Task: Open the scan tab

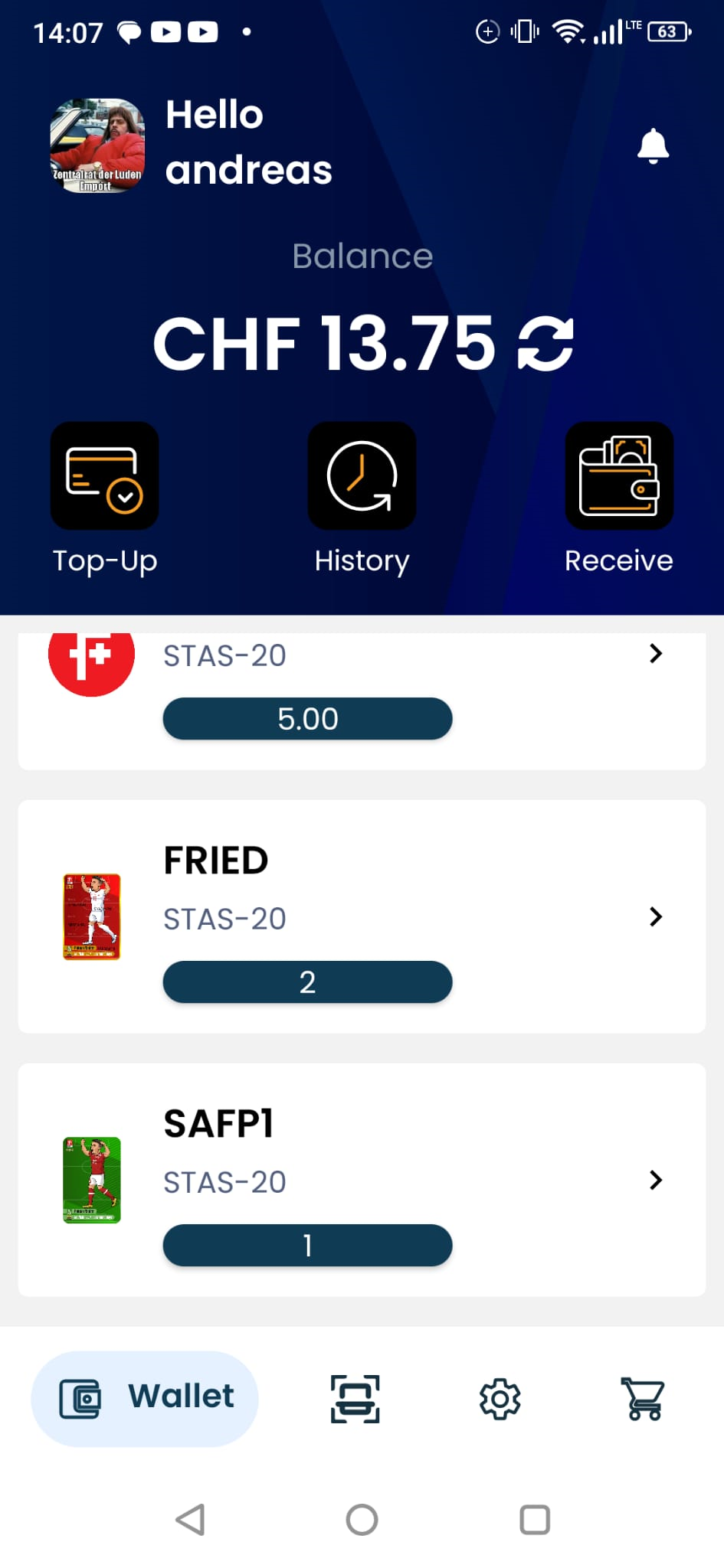Action: 355,1399
